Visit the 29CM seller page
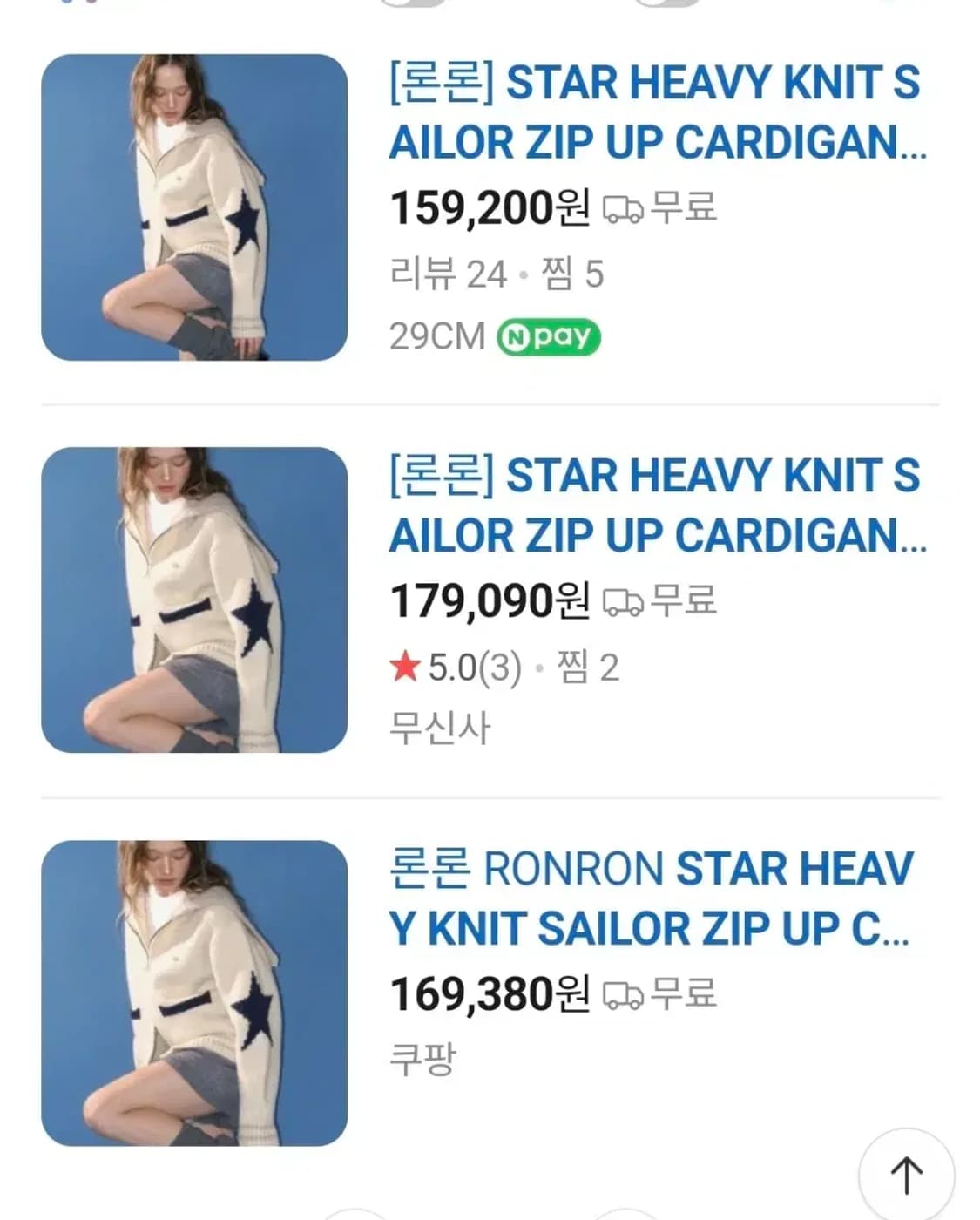Viewport: 980px width, 1220px height. click(435, 335)
